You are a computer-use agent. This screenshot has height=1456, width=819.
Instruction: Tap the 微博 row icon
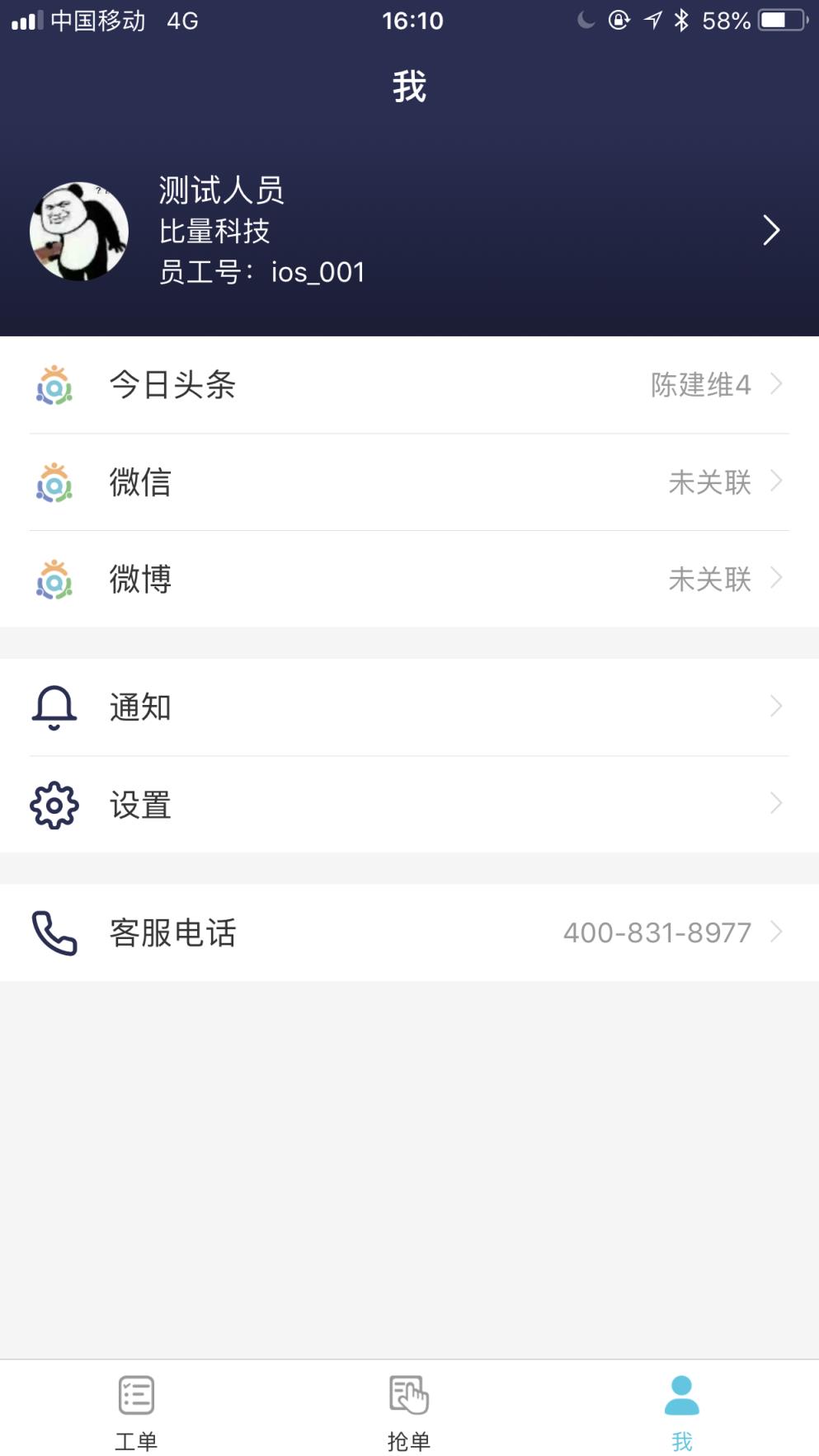point(54,580)
